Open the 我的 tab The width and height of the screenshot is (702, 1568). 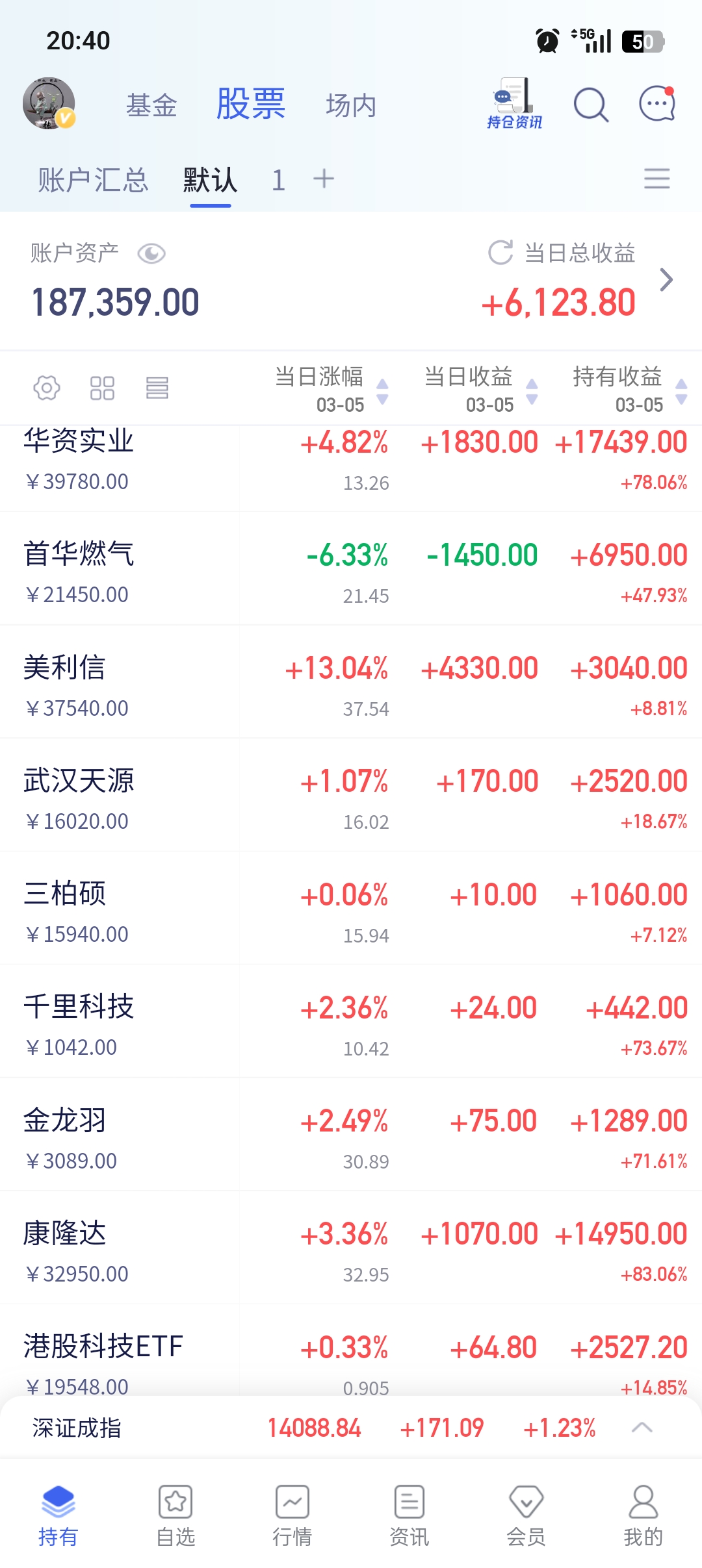click(x=643, y=1515)
